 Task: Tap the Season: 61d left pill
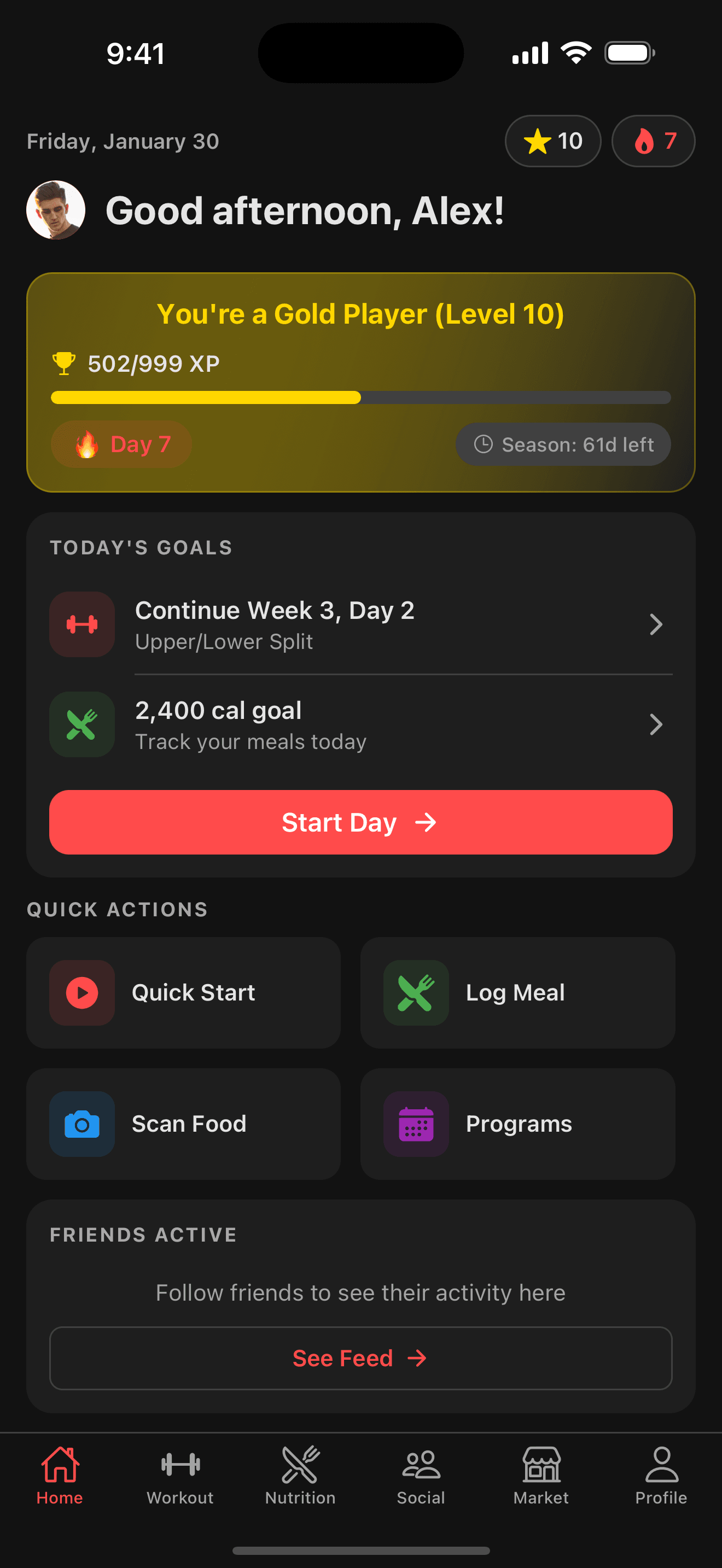tap(563, 444)
